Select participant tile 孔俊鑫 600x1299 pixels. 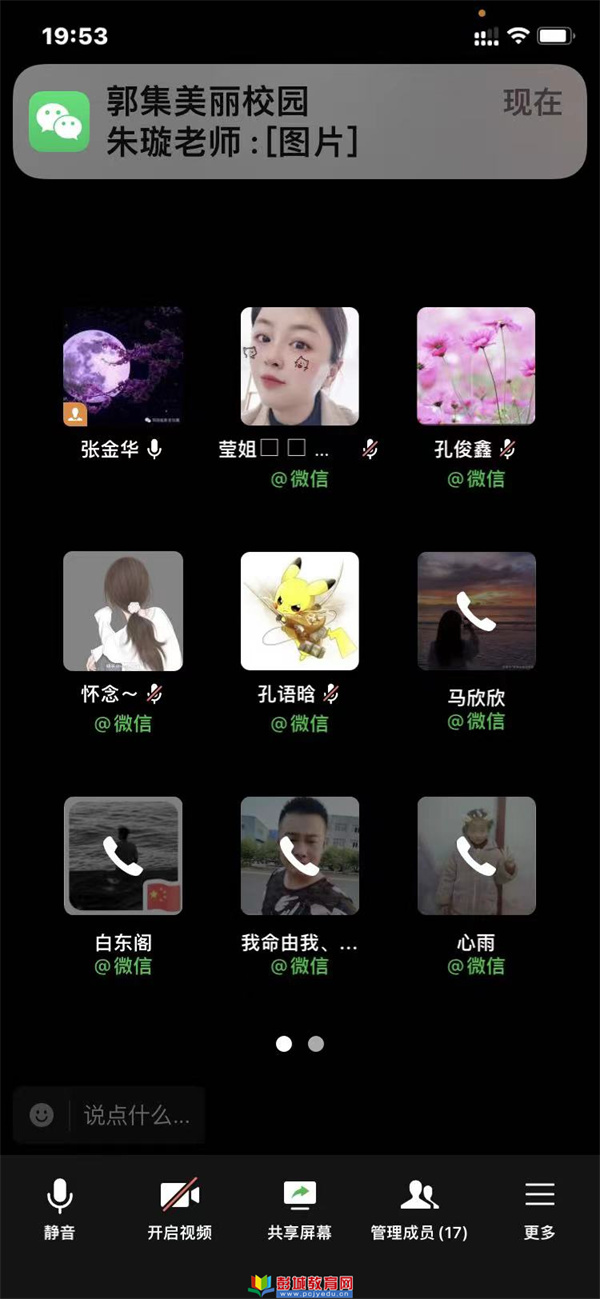(476, 366)
